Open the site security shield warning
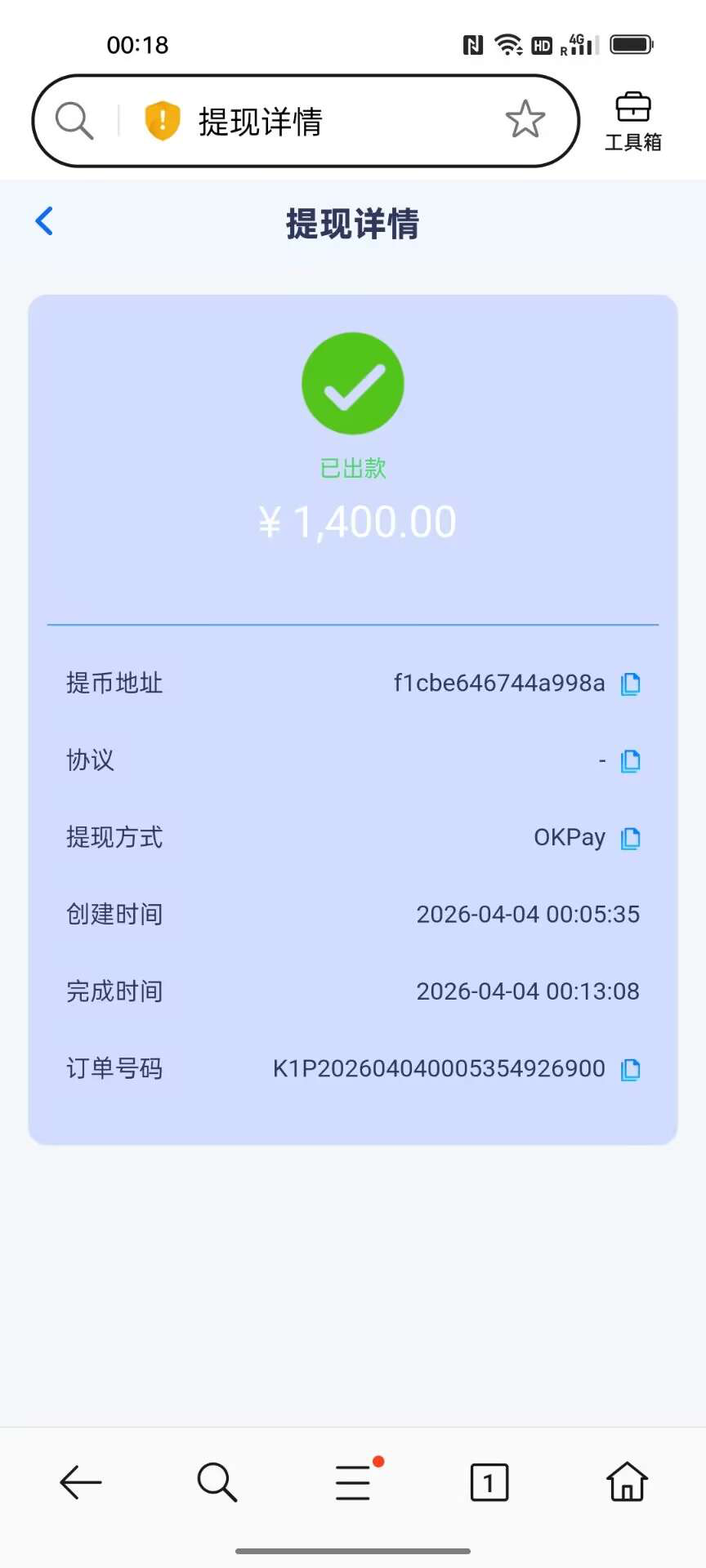706x1568 pixels. point(162,121)
